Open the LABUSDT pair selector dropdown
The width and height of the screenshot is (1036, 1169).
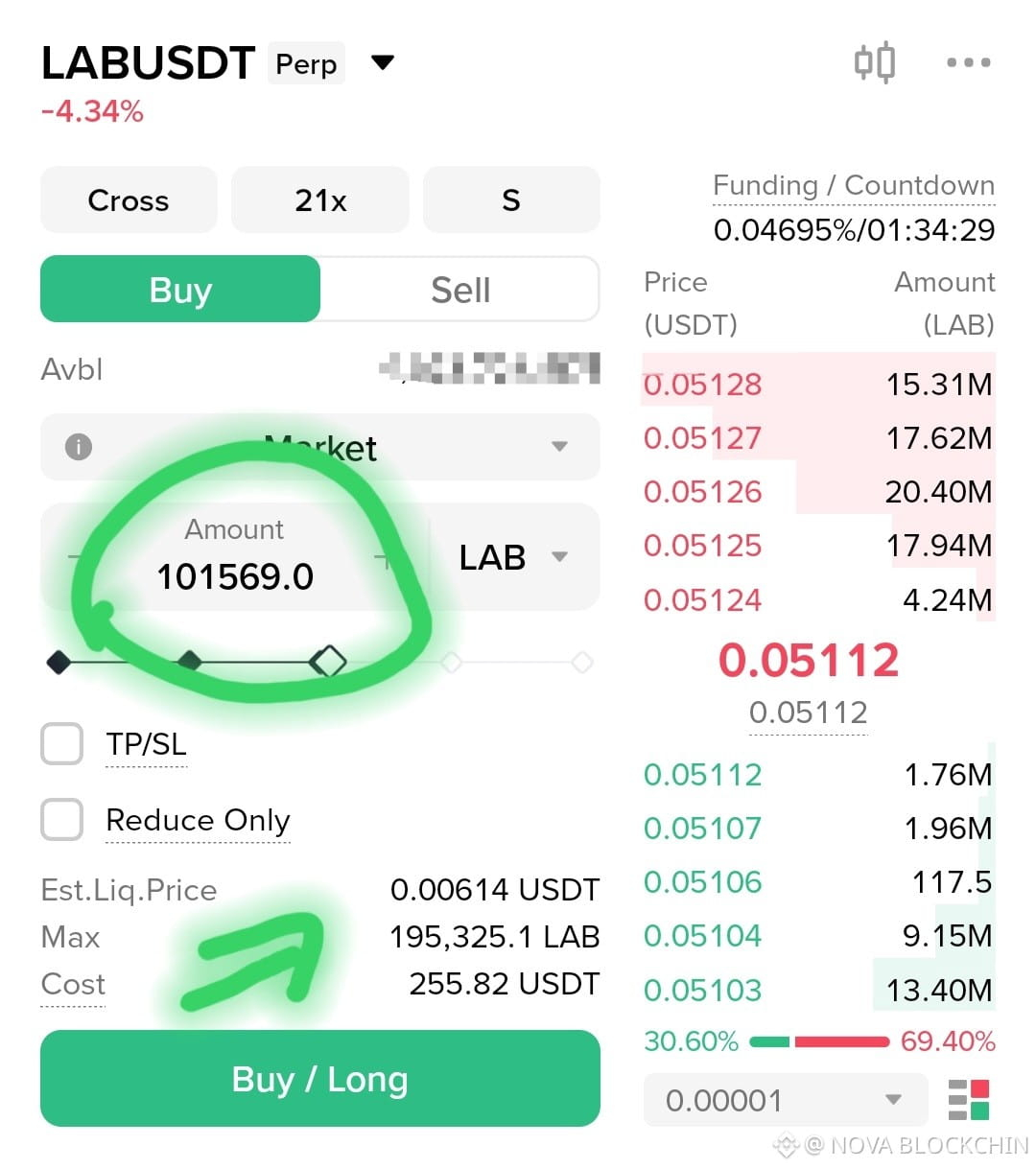tap(383, 63)
